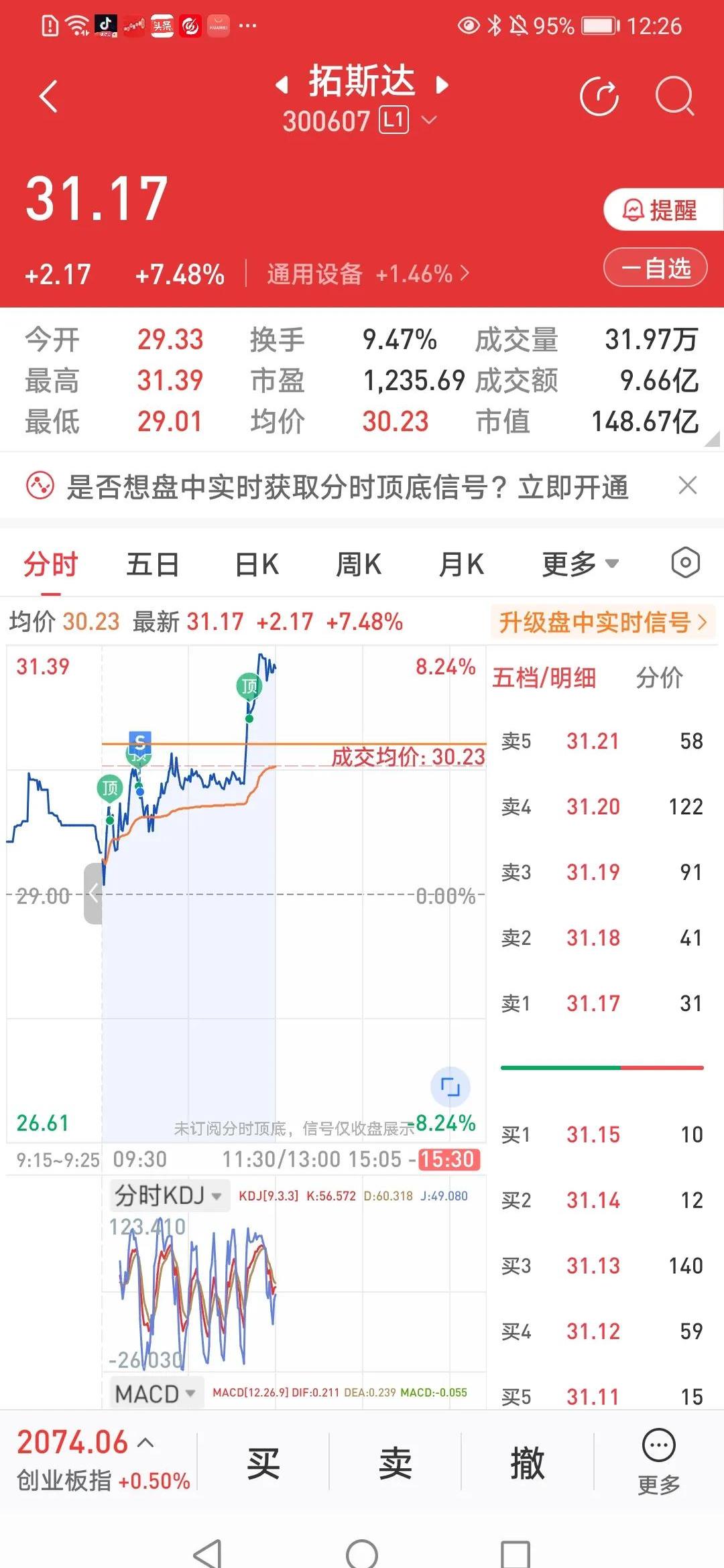724x1568 pixels.
Task: Toggle 一自选 to remove from watchlist
Action: (654, 267)
